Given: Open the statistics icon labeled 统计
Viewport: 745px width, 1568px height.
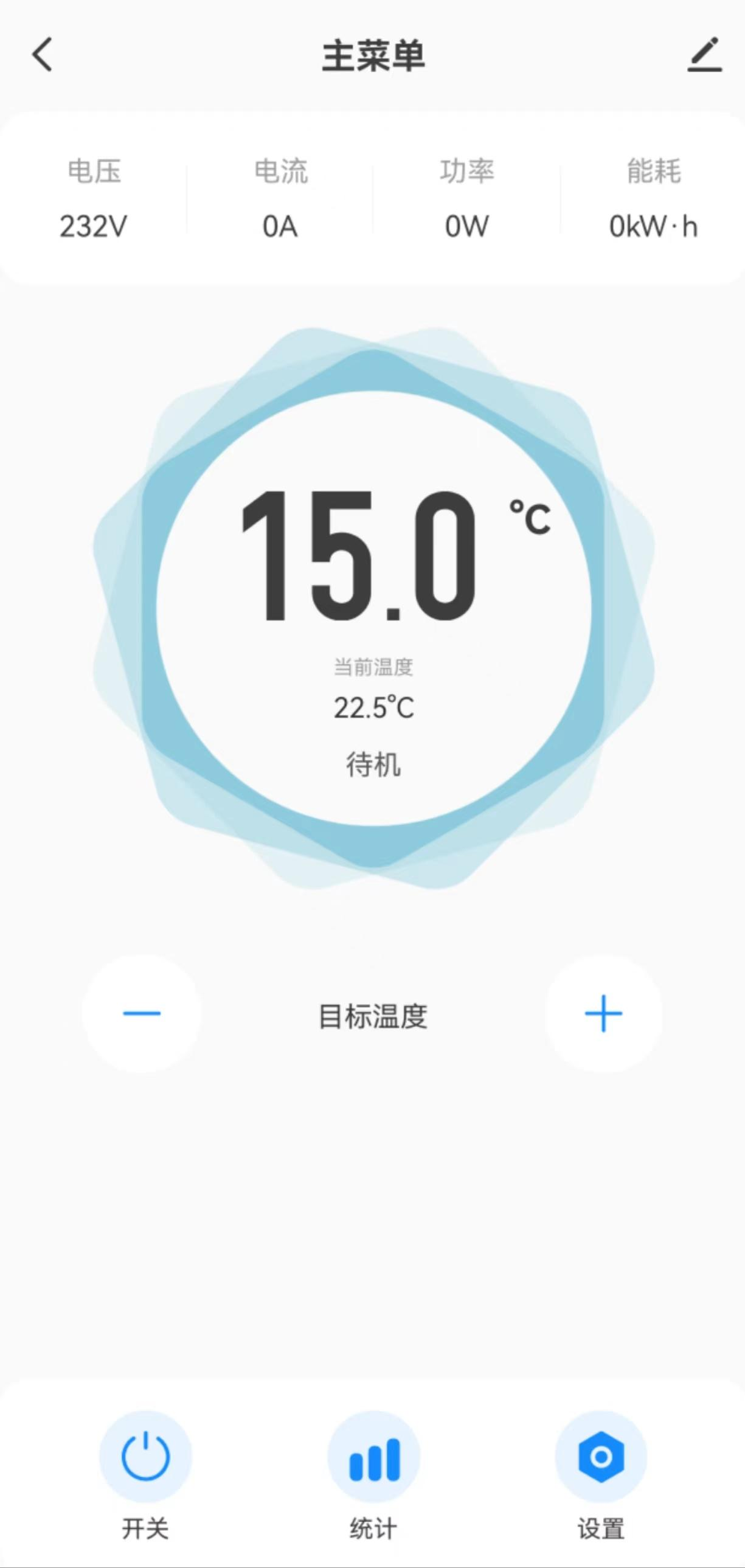Looking at the screenshot, I should click(372, 1457).
